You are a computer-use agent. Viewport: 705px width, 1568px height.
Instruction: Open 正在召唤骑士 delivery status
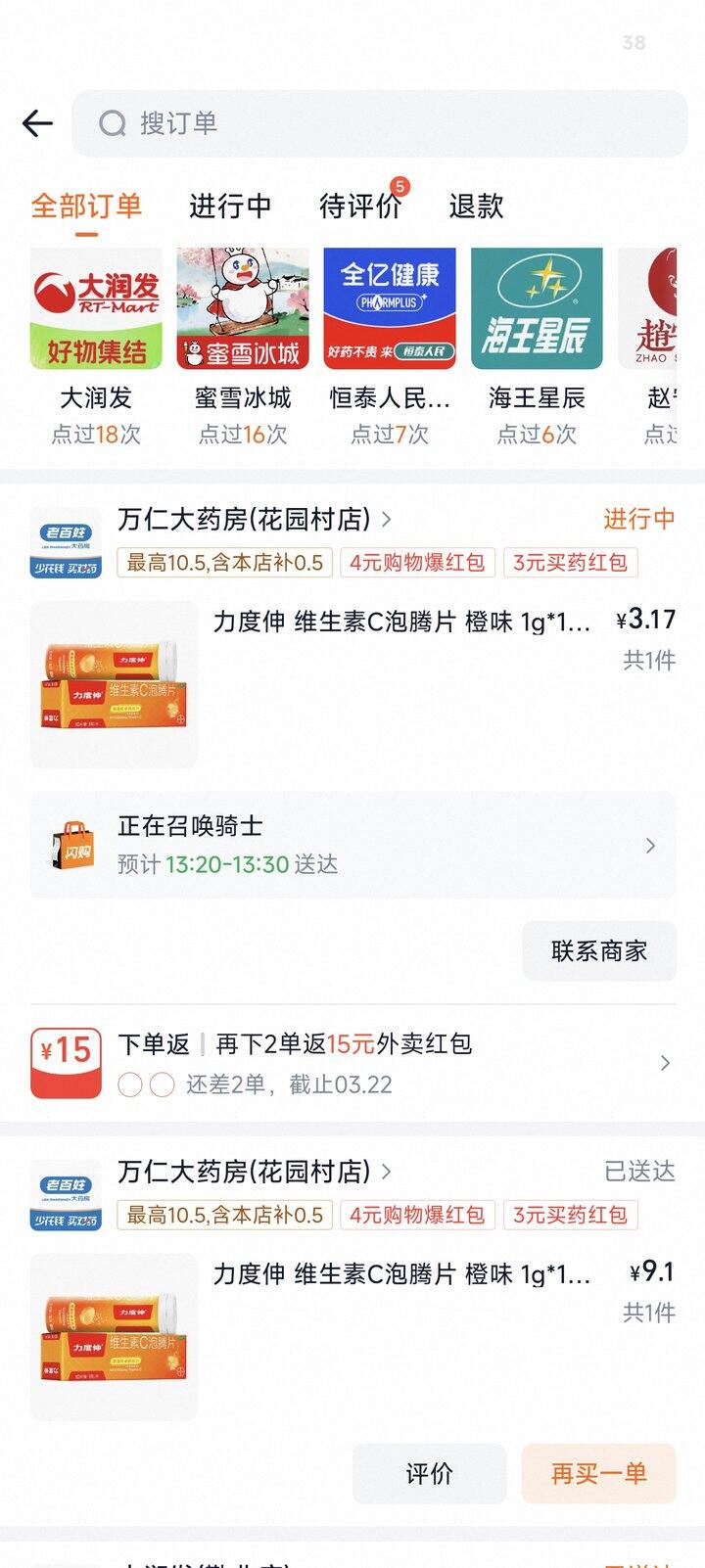click(x=352, y=845)
